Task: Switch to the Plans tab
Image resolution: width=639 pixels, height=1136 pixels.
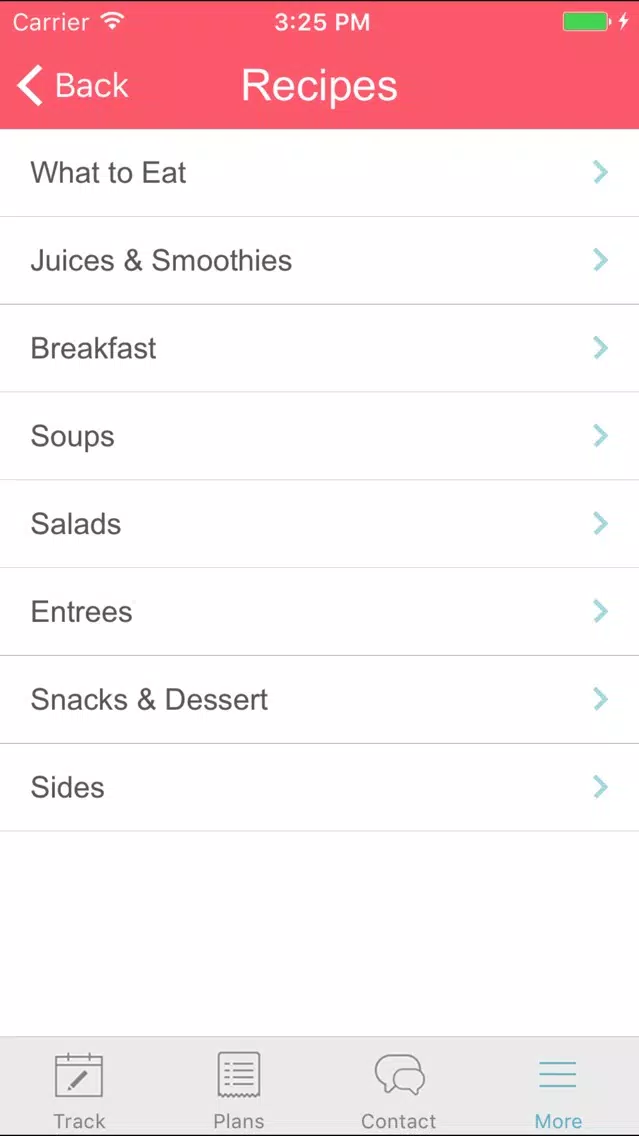Action: [x=239, y=1089]
